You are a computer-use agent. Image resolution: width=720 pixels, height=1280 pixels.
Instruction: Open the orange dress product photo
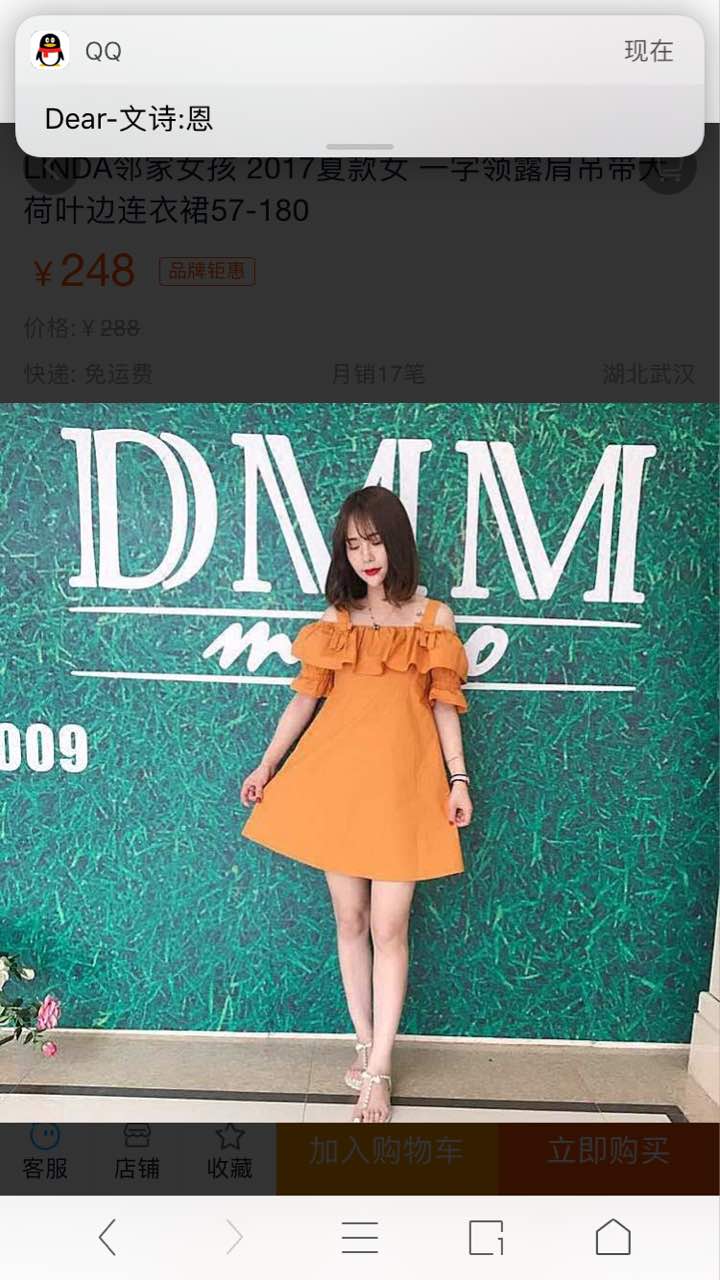pyautogui.click(x=360, y=760)
